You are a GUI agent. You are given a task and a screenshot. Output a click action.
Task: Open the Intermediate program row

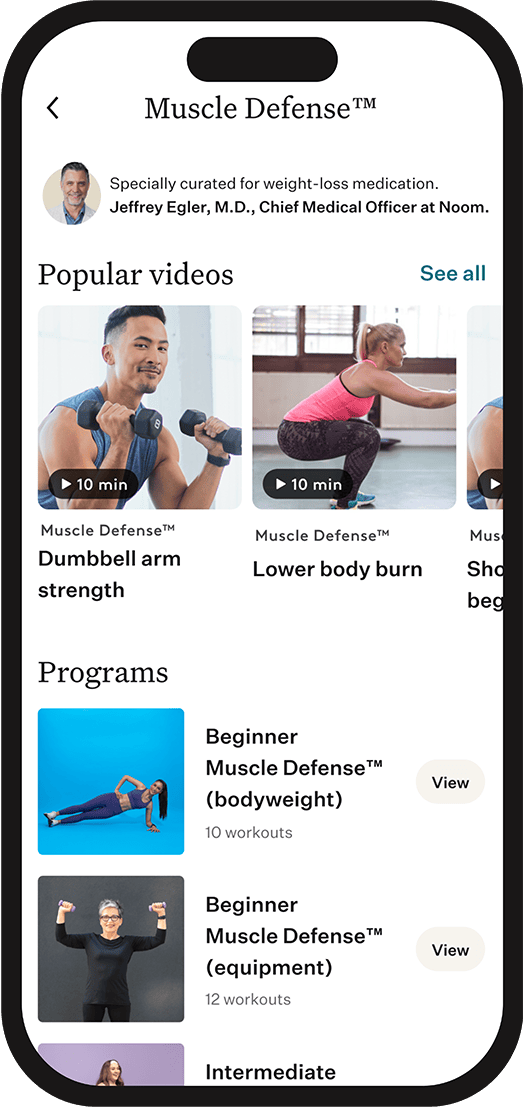tap(262, 1066)
